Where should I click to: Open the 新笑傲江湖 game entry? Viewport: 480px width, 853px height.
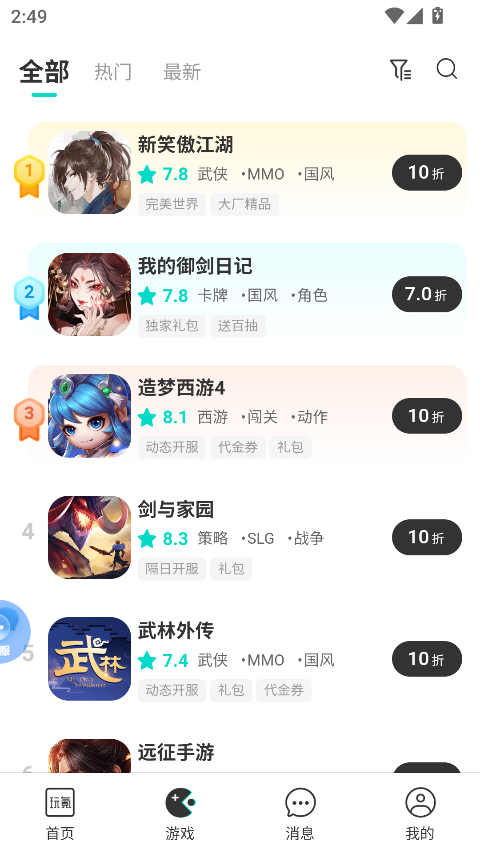(248, 172)
